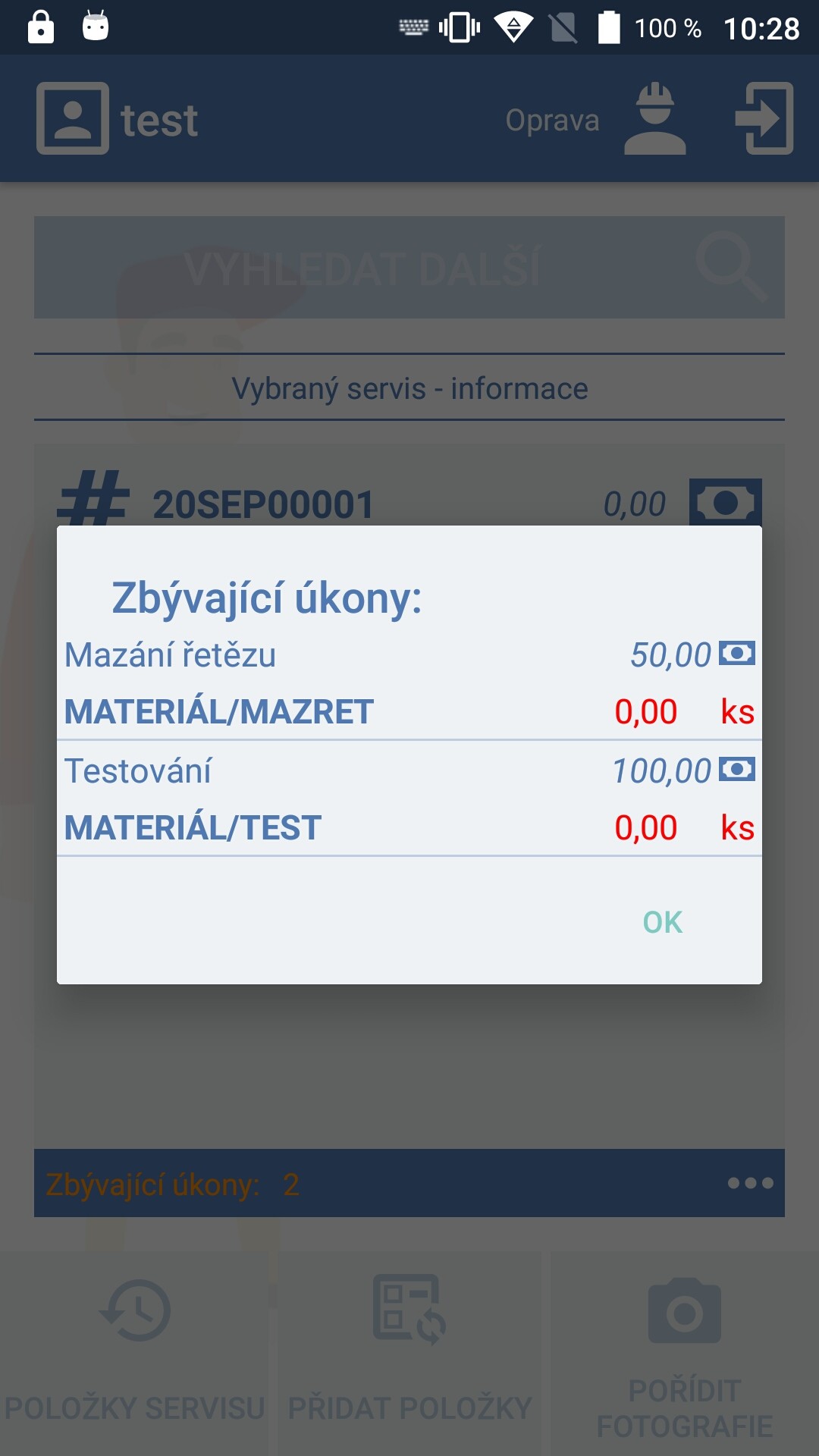This screenshot has width=819, height=1456.
Task: Confirm the dialog with OK
Action: coord(662,922)
